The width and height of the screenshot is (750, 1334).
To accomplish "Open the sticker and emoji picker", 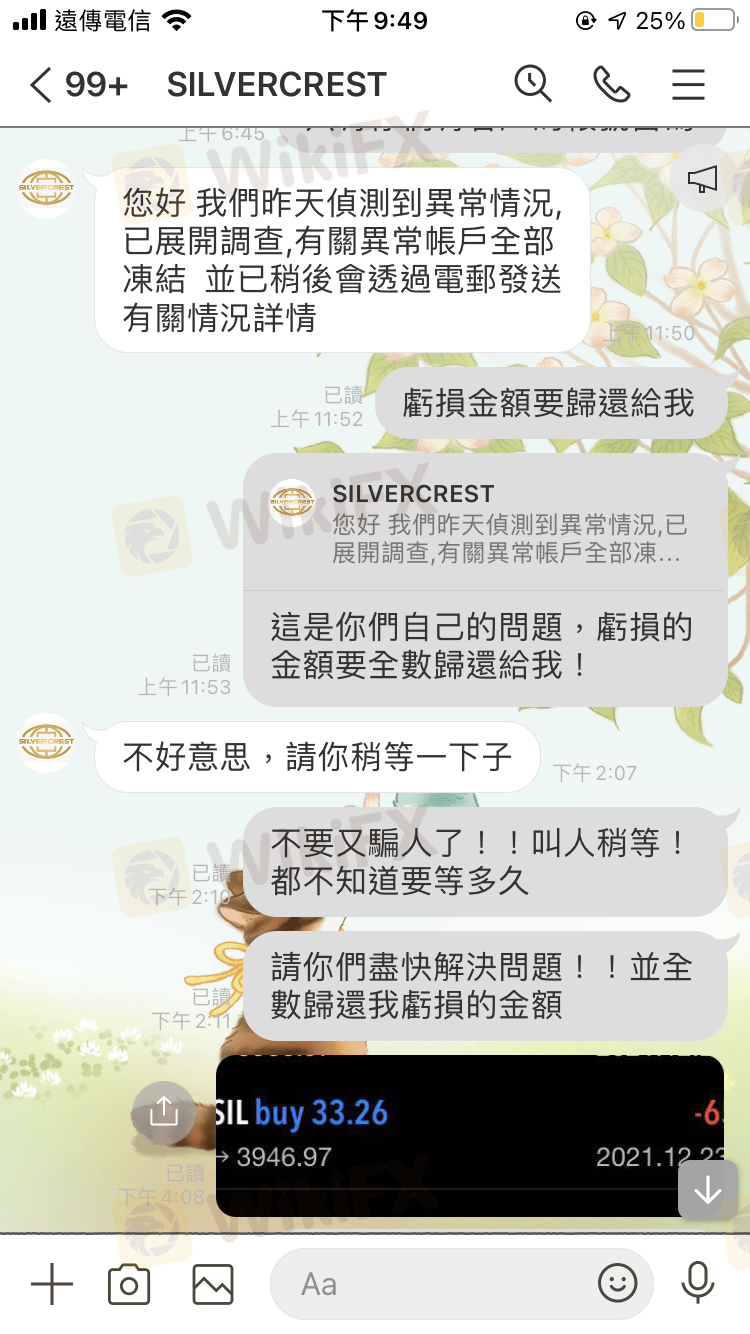I will coord(617,1283).
